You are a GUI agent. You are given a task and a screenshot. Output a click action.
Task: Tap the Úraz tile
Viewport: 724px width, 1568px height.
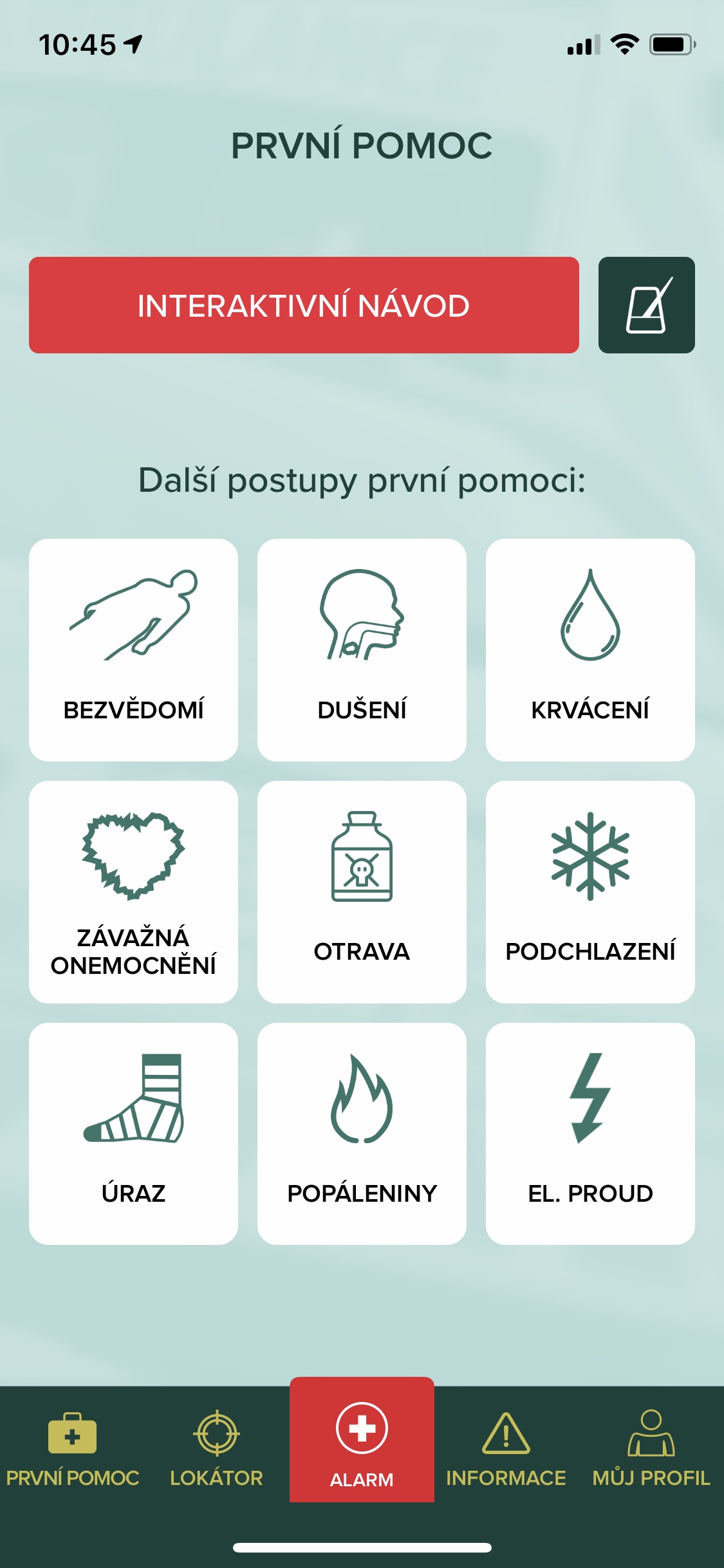133,1134
